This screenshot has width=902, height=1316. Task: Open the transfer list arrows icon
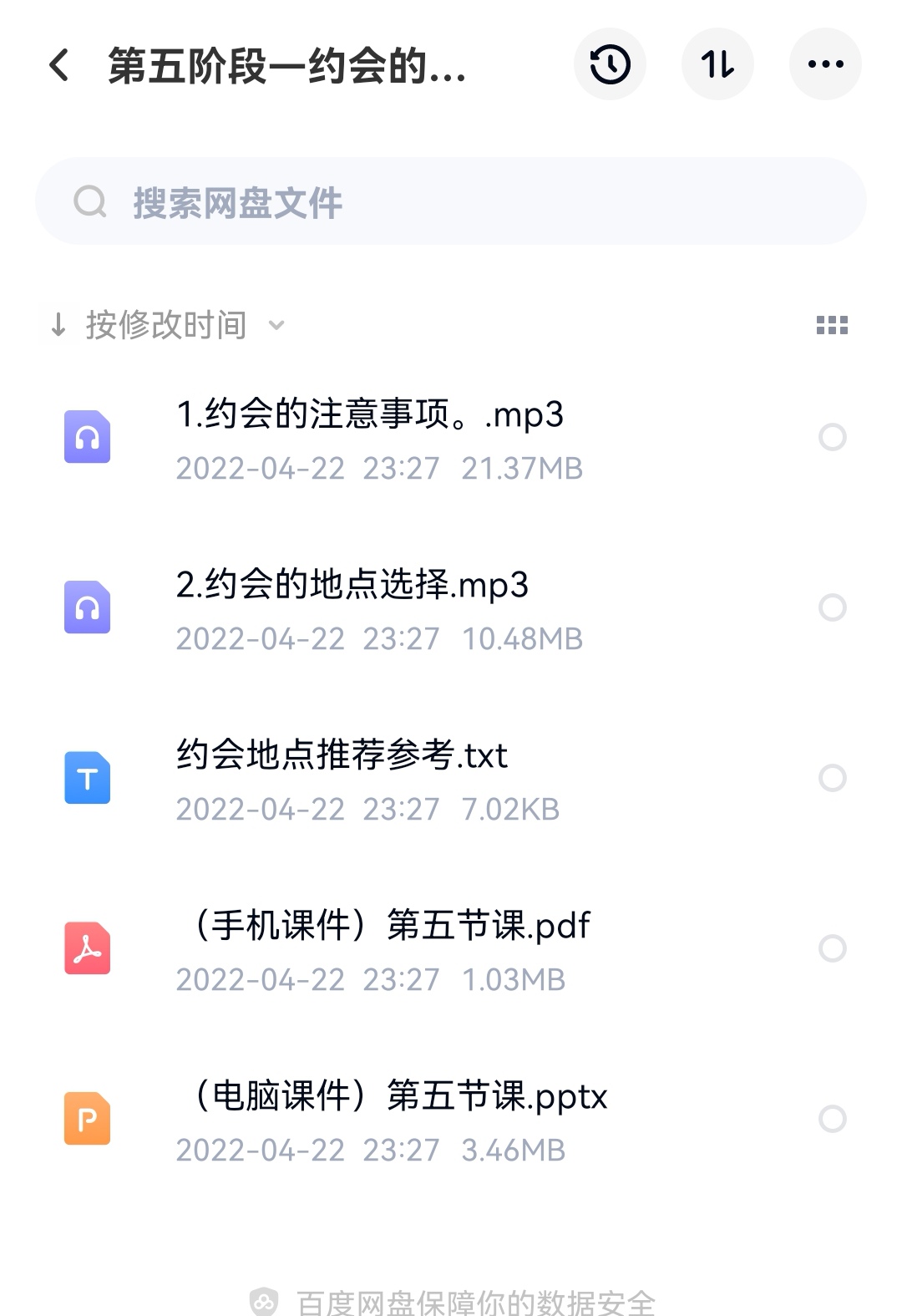717,64
